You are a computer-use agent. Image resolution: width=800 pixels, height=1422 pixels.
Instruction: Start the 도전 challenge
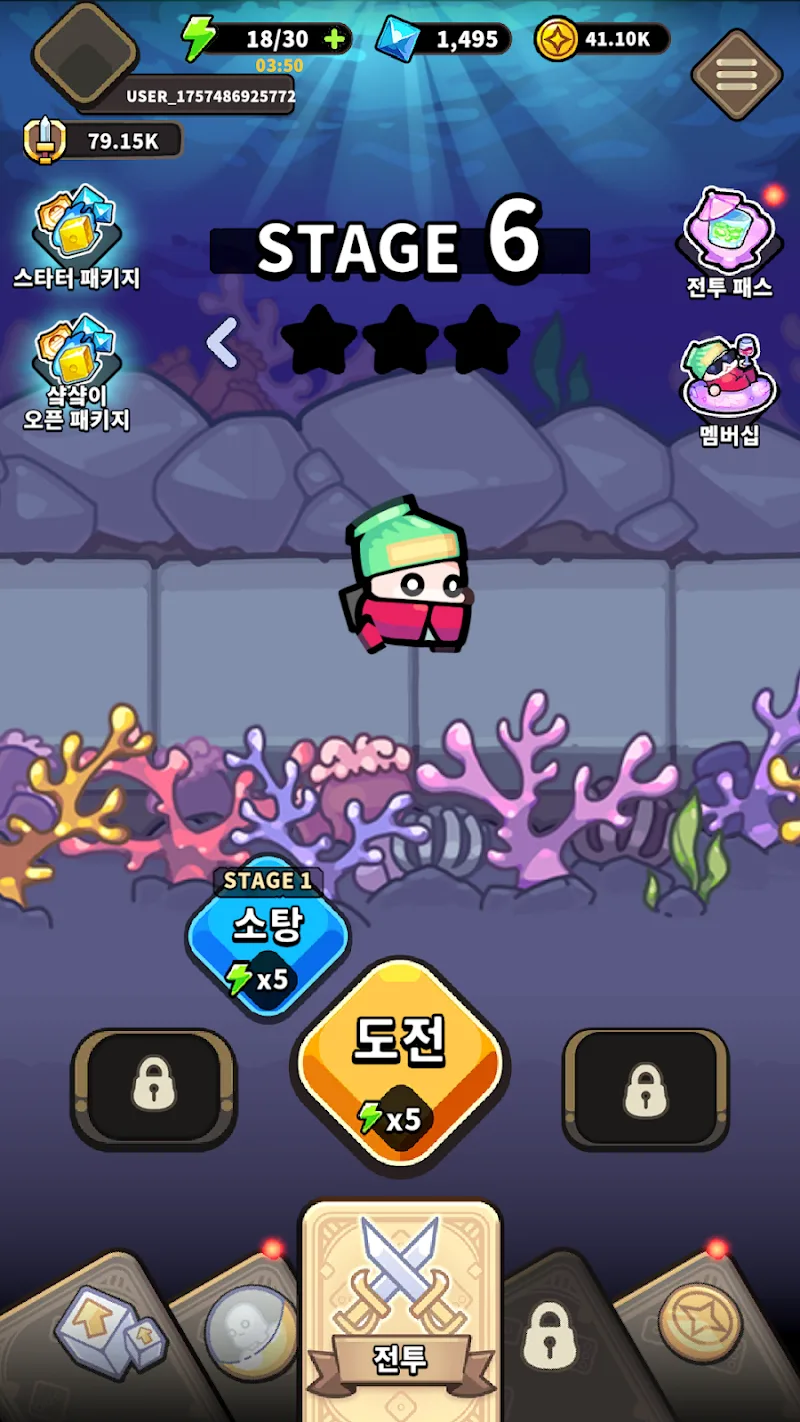click(x=400, y=1062)
